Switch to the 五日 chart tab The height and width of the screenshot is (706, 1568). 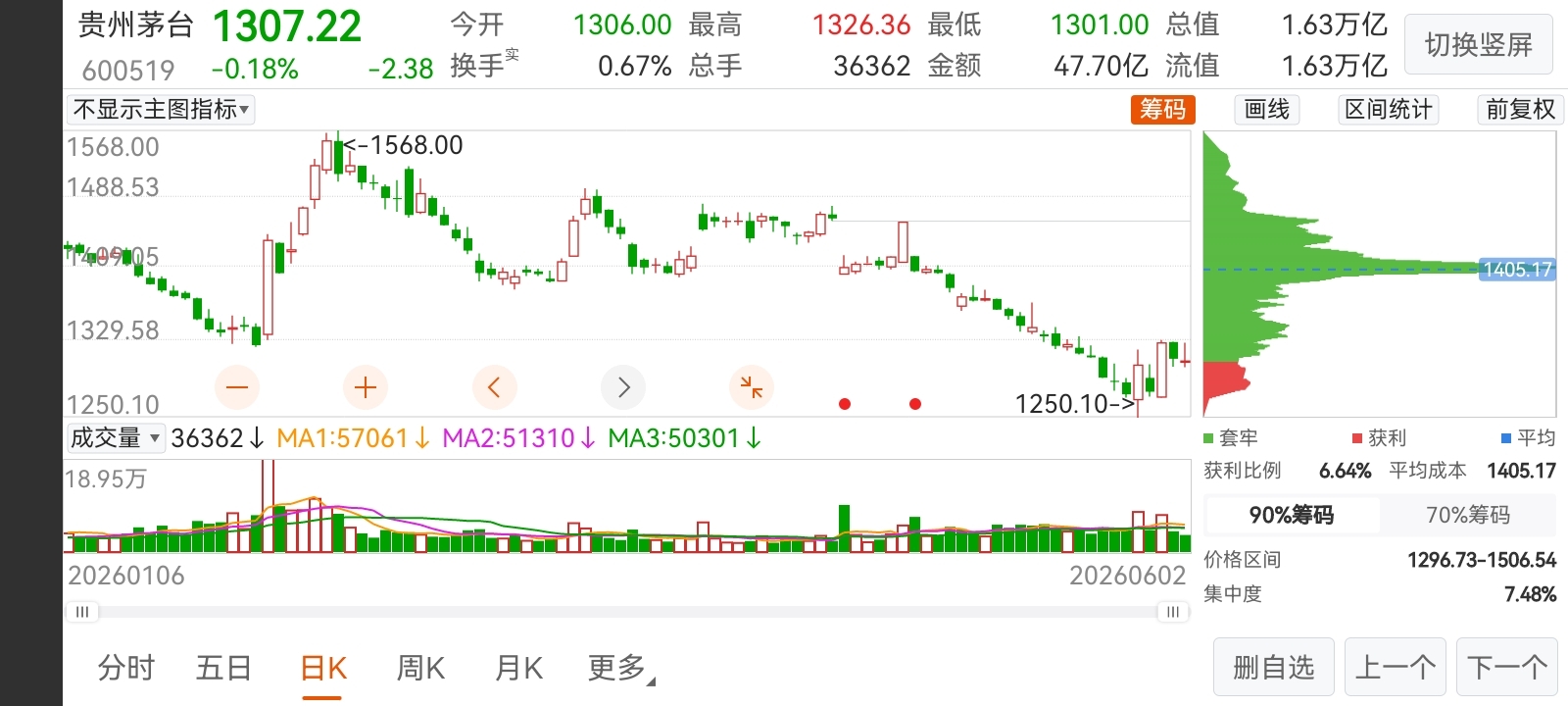[x=224, y=668]
